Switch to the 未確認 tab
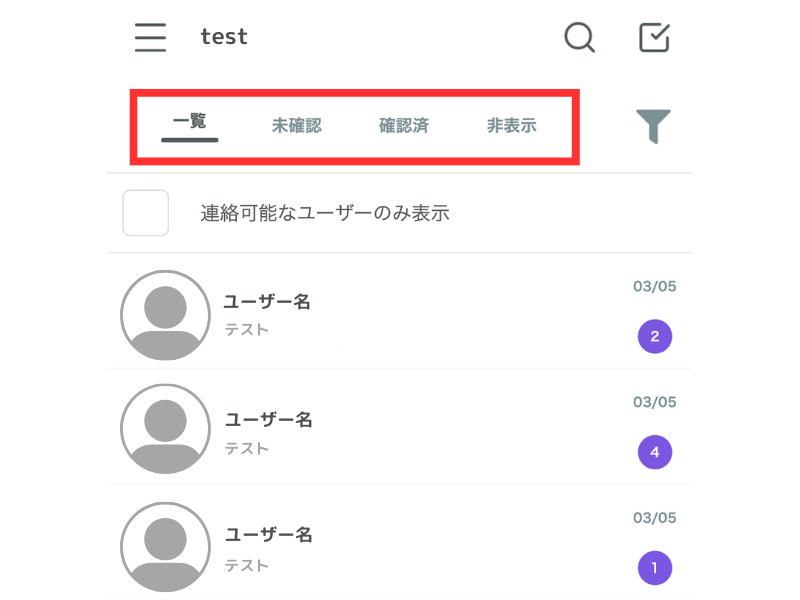 coord(297,126)
